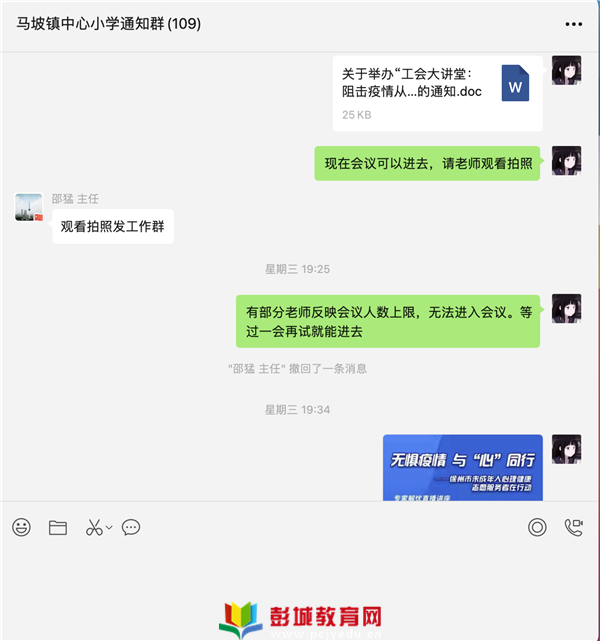Open chat history bubble icon
600x641 pixels.
131,527
